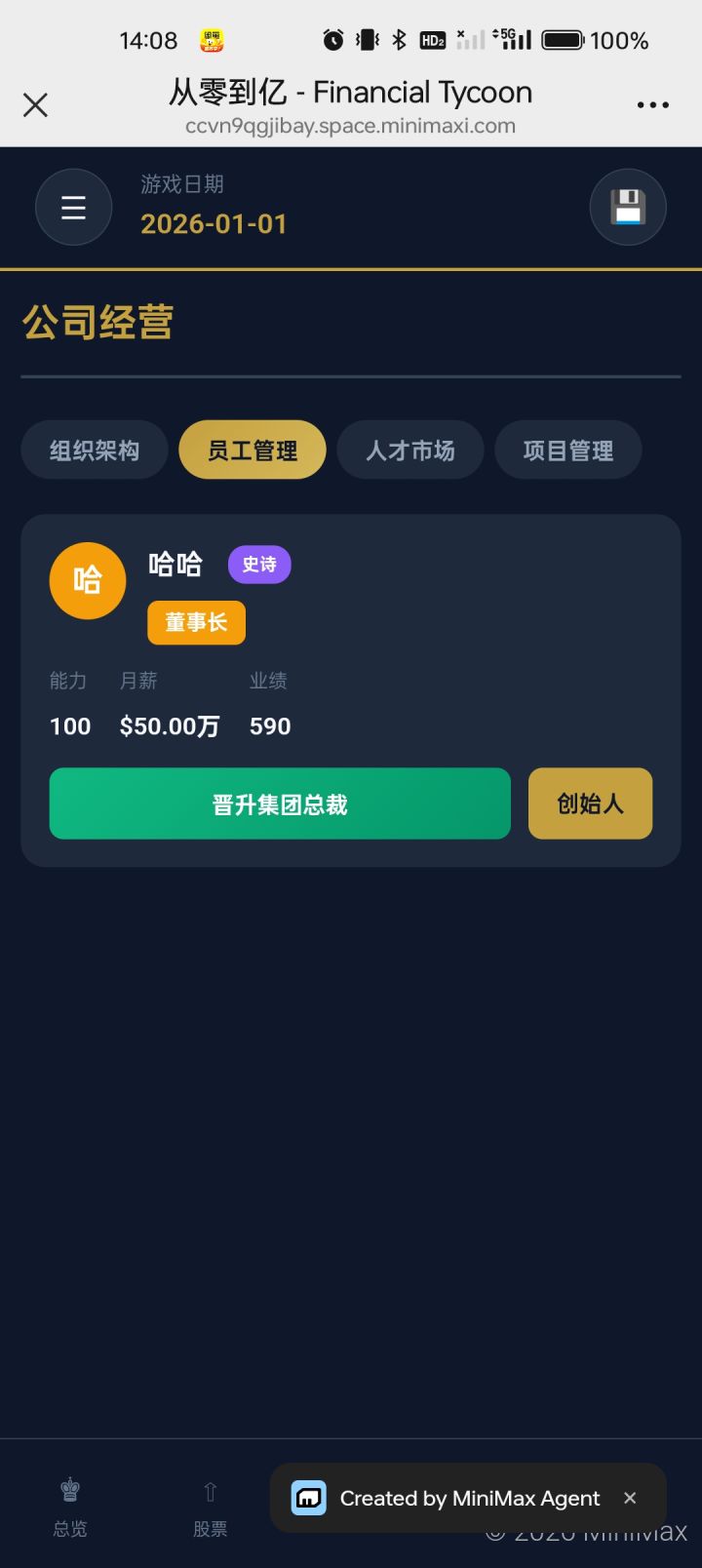
Task: Tap the 股票 label in bottom navigation
Action: pos(210,1529)
